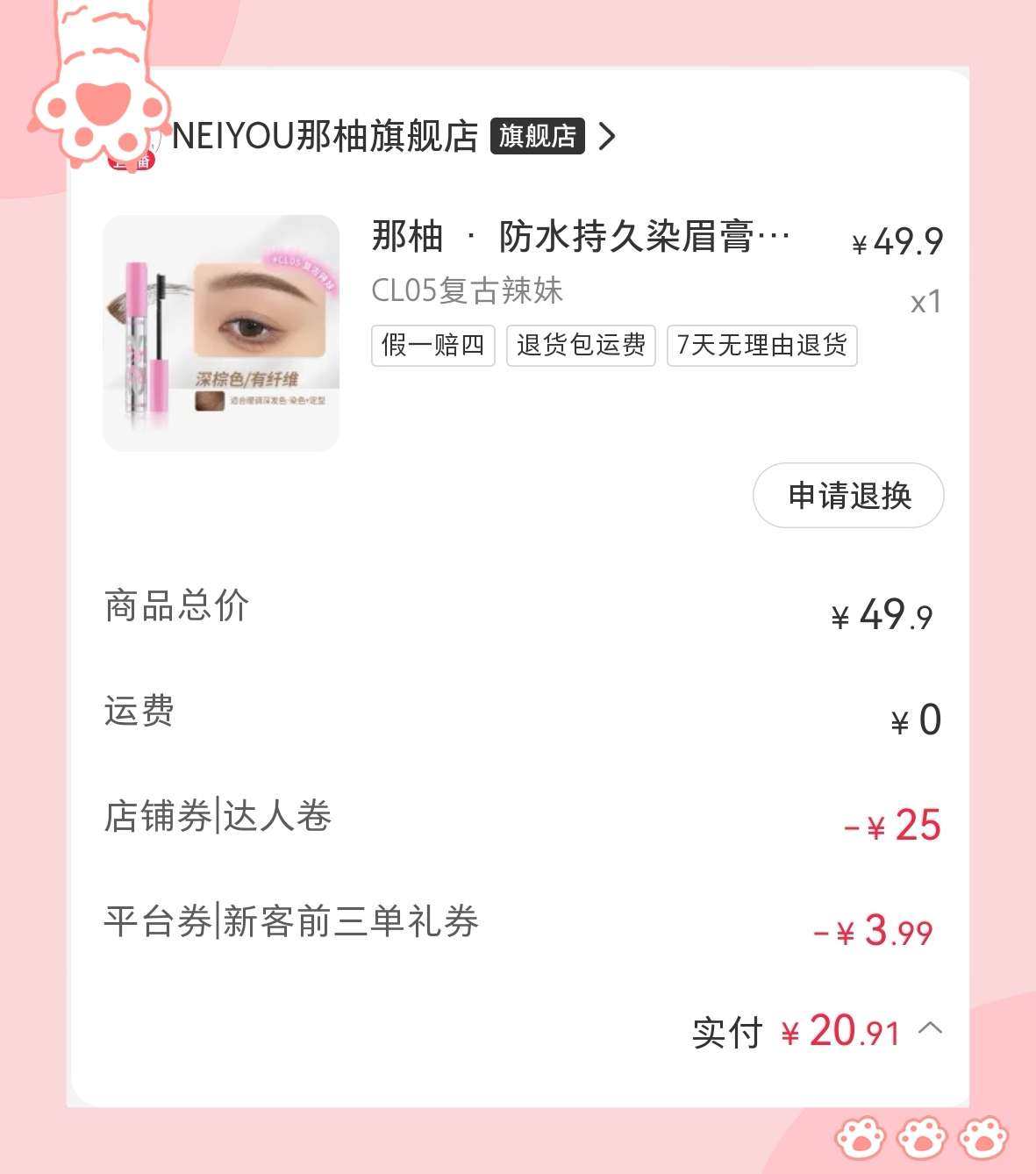Open the 7天无理由退货 policy tag
Viewport: 1036px width, 1174px height.
click(x=761, y=346)
